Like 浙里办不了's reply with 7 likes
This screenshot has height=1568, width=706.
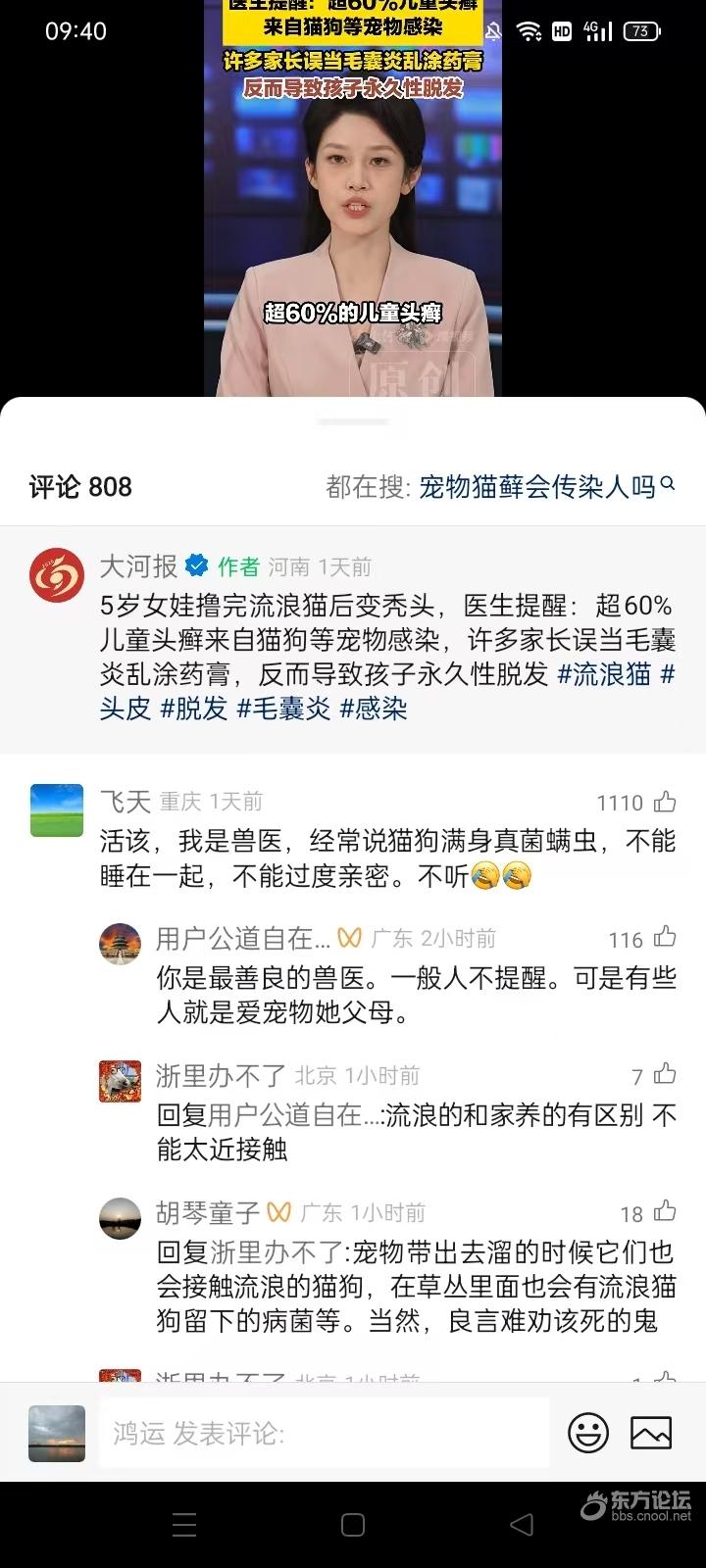665,1075
